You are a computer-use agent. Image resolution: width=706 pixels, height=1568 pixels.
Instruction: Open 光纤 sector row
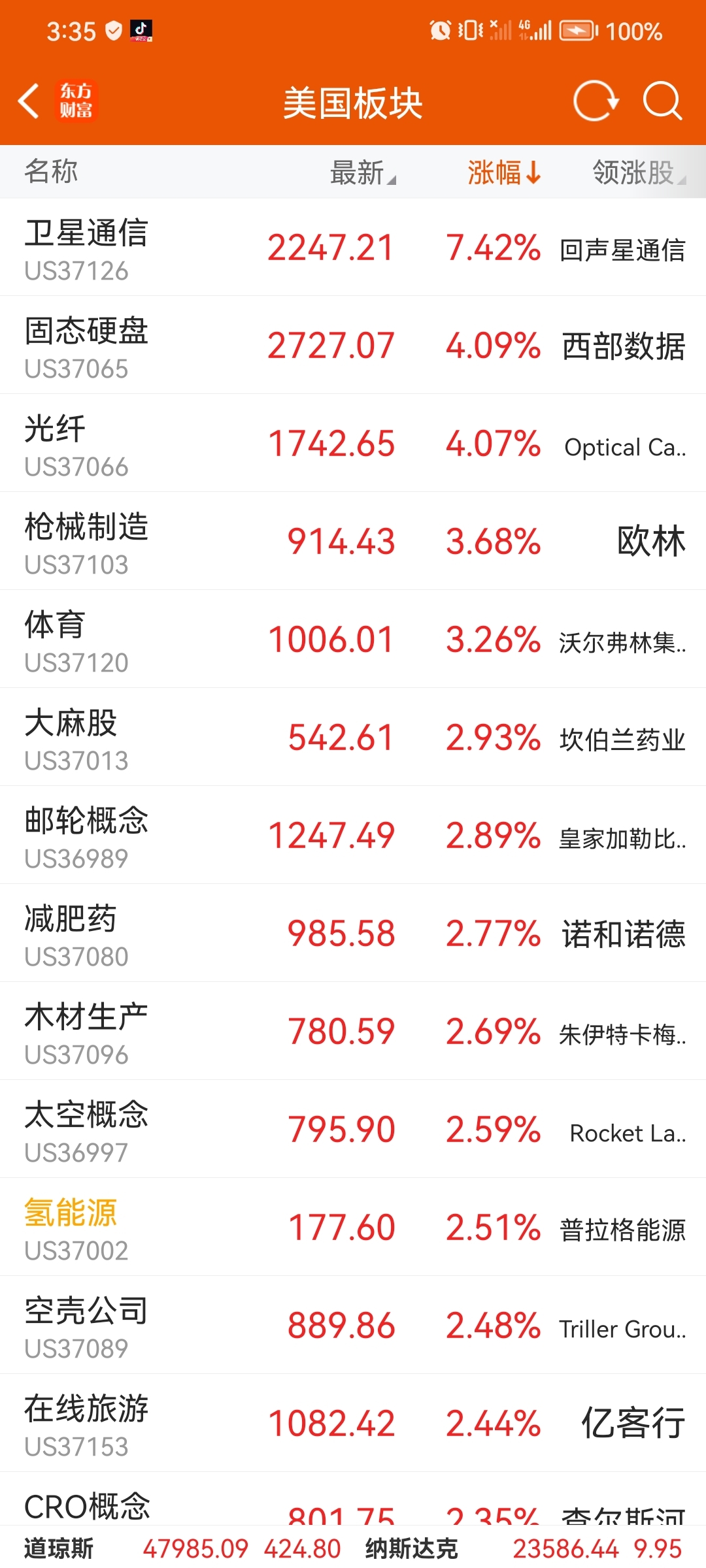click(x=353, y=444)
